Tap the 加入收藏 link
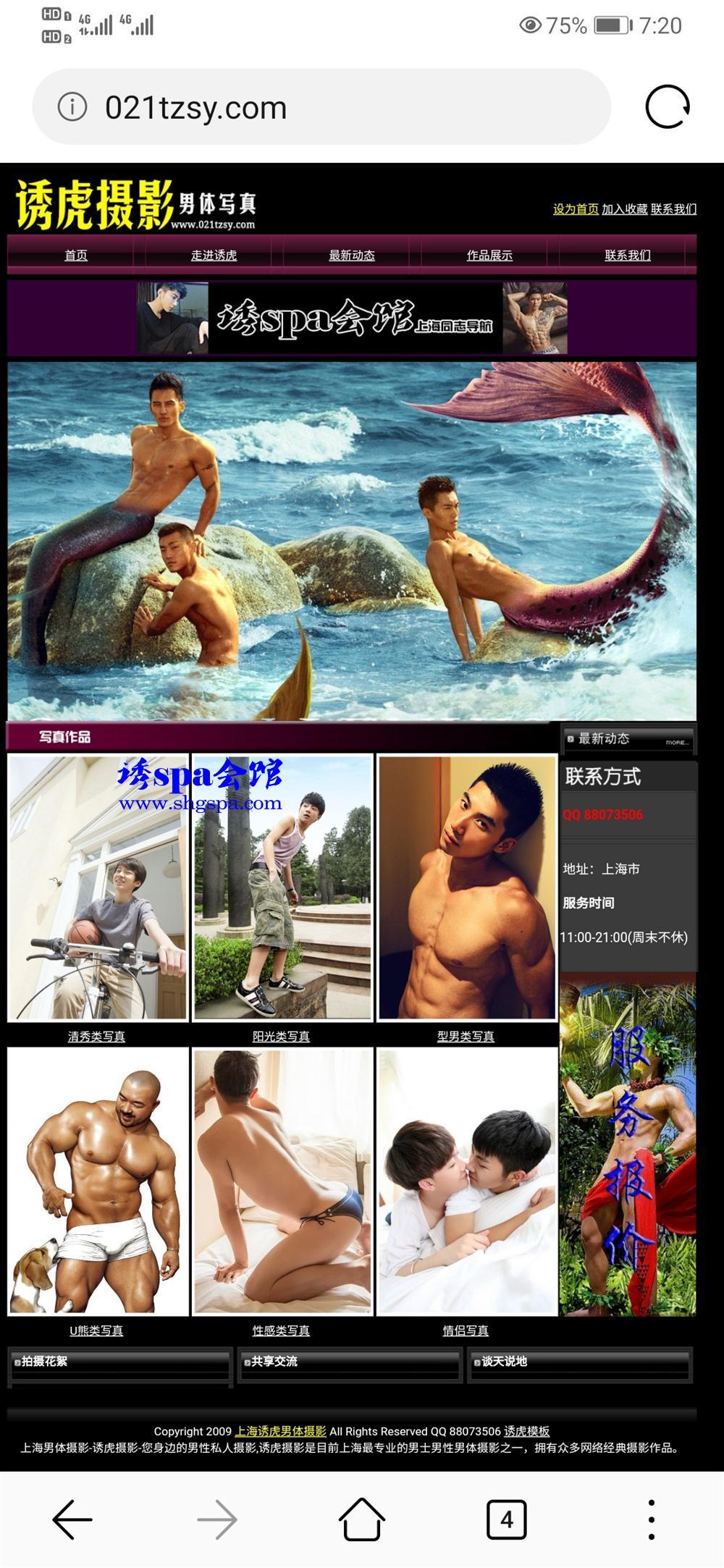The height and width of the screenshot is (1568, 724). tap(624, 209)
